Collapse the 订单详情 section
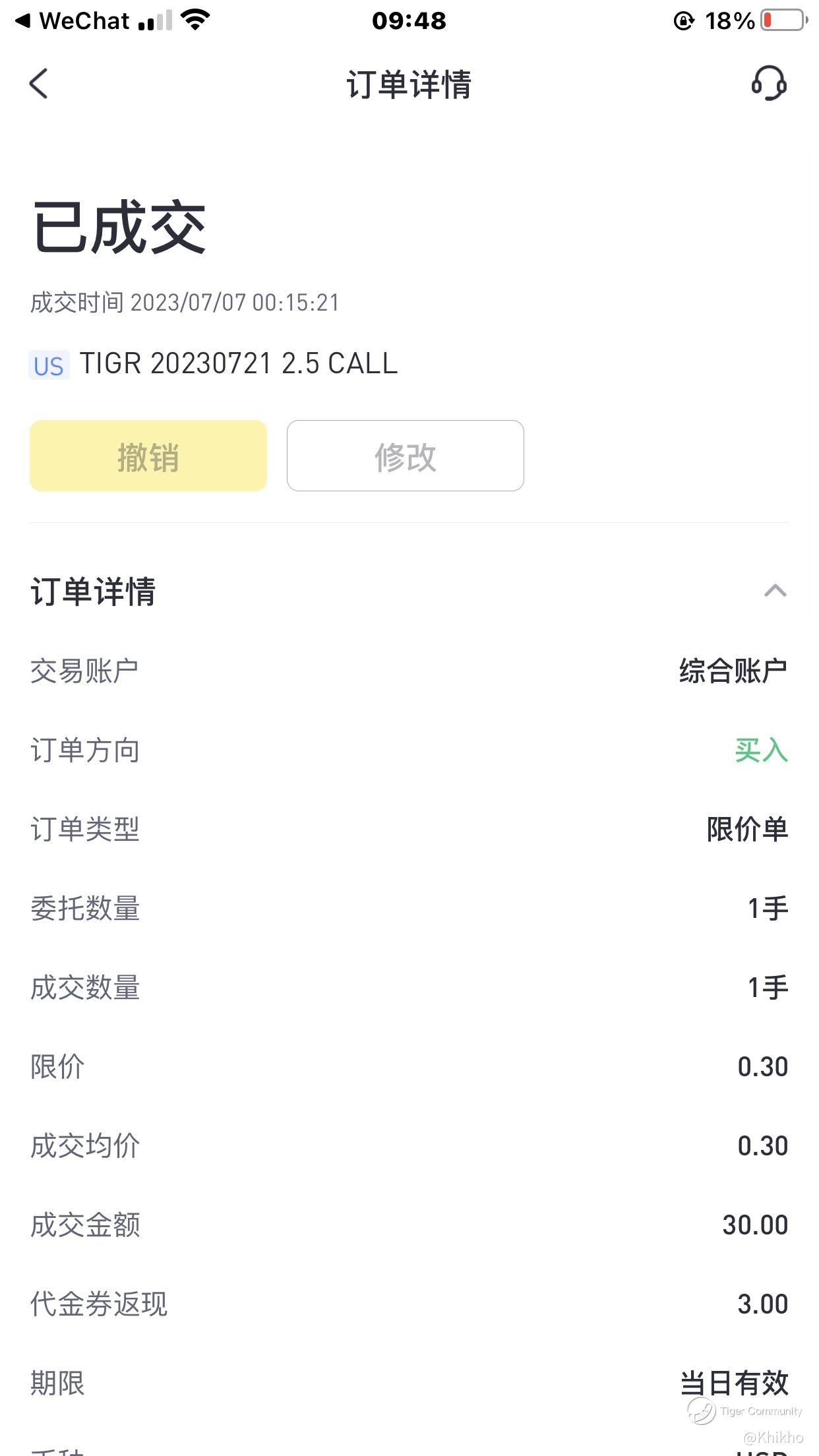The height and width of the screenshot is (1456, 819). [x=775, y=591]
